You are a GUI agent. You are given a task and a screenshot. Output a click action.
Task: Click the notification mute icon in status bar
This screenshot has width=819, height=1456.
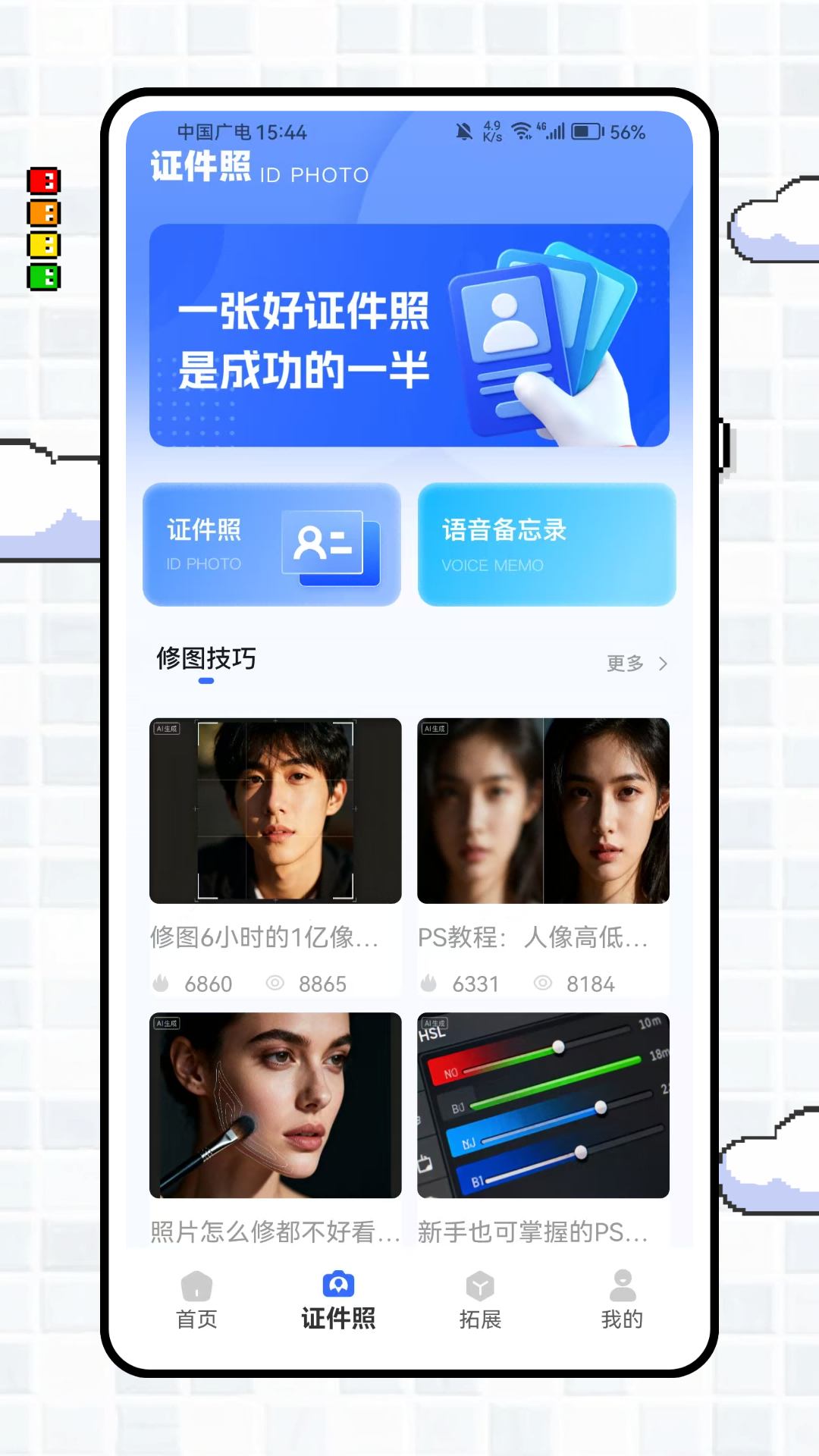point(464,130)
